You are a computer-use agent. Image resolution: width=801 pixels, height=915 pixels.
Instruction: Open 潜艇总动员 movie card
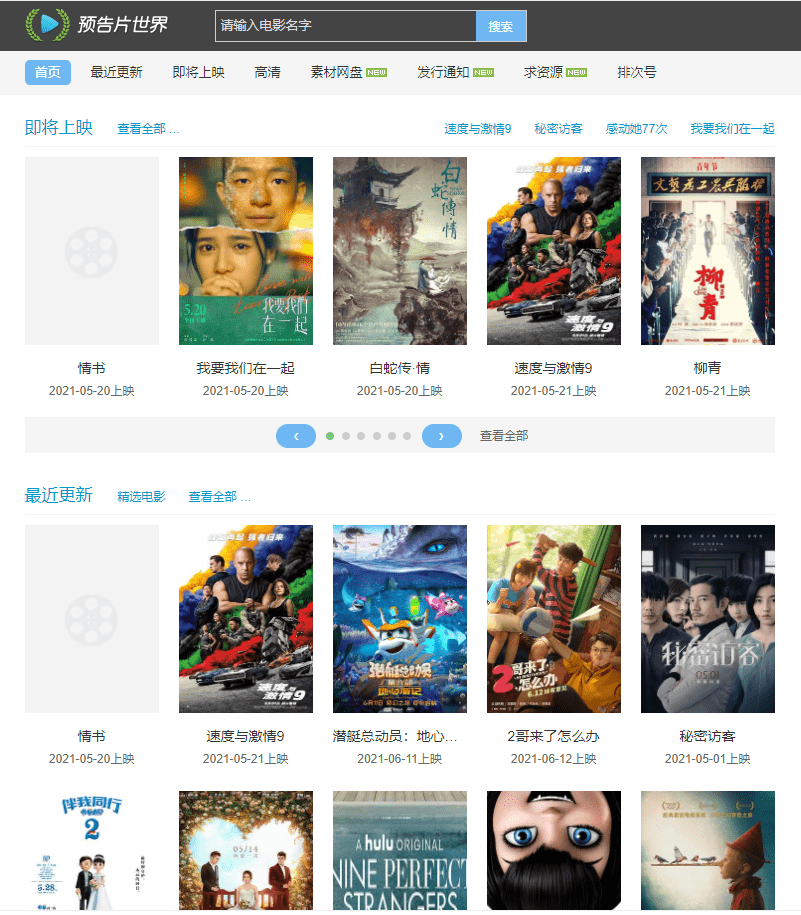[399, 619]
